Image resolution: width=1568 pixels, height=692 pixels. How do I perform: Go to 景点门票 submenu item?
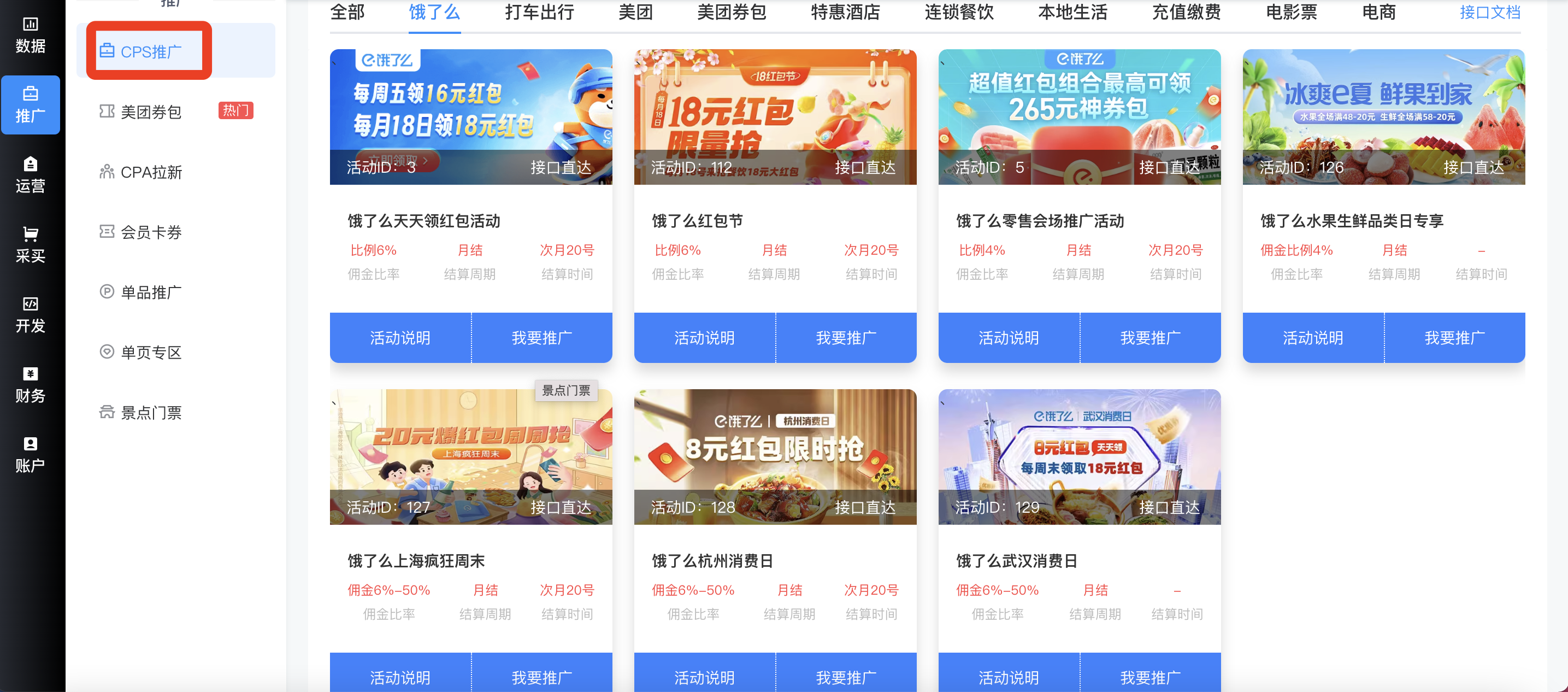[150, 413]
